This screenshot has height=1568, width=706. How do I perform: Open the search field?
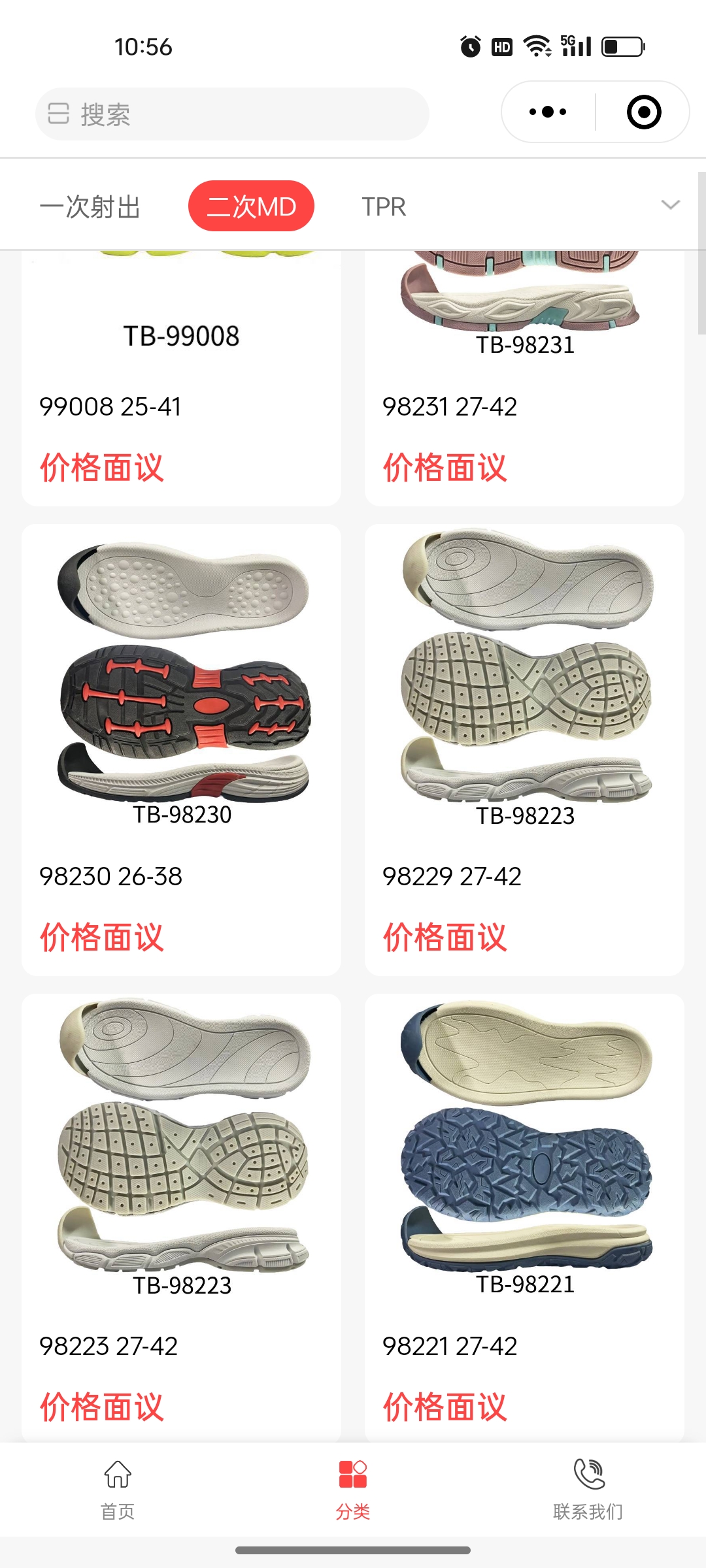tap(232, 114)
